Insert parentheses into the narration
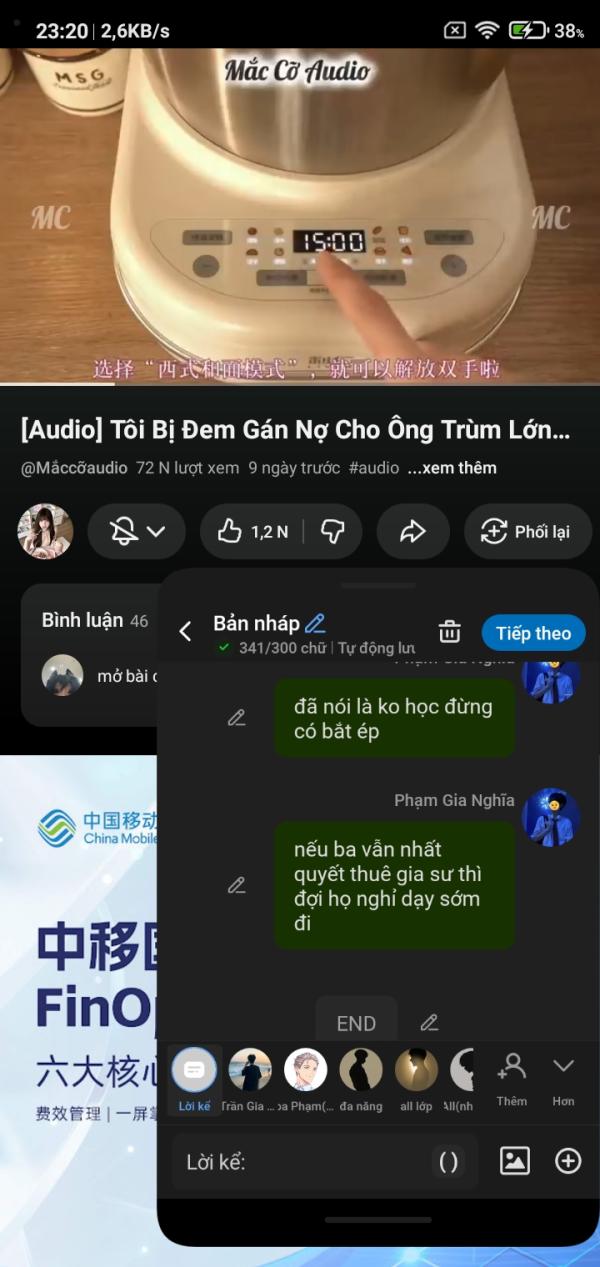The image size is (600, 1267). (449, 1161)
